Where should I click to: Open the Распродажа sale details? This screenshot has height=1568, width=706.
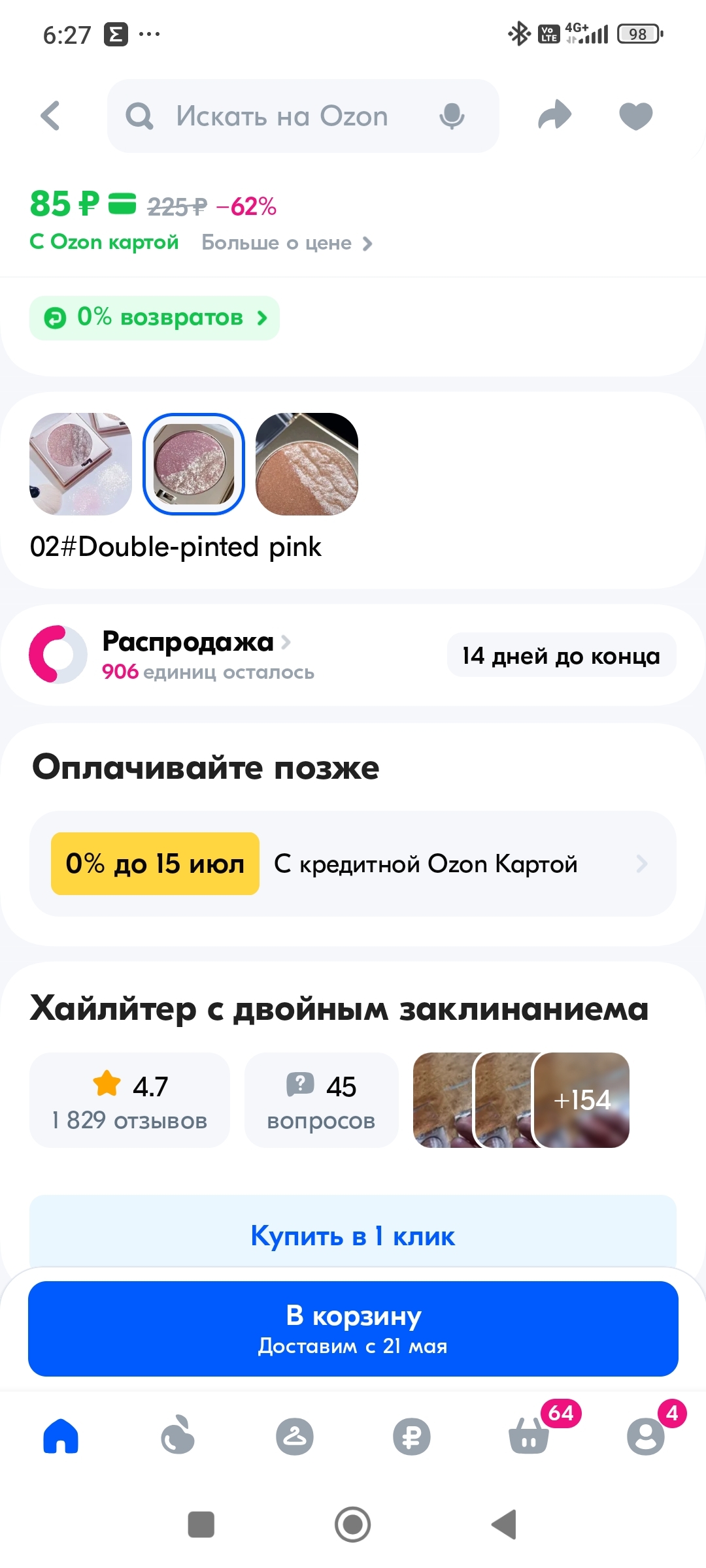point(188,642)
